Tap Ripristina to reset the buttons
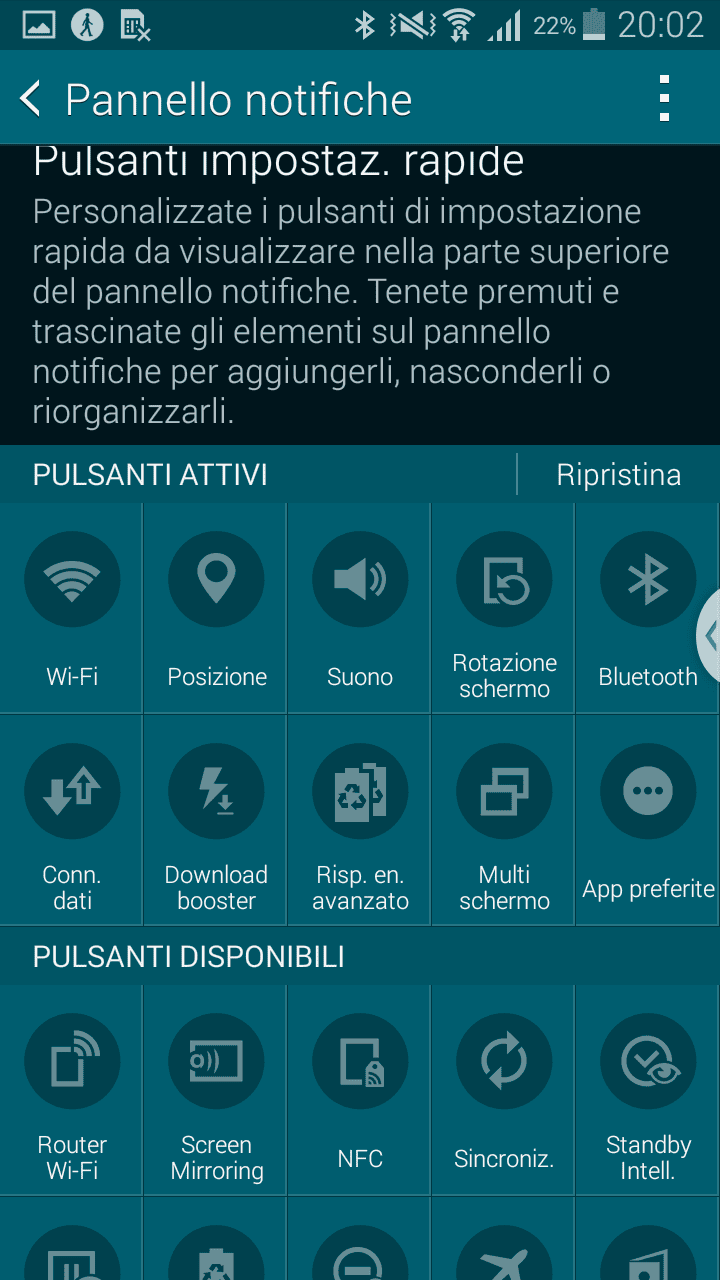Image resolution: width=720 pixels, height=1280 pixels. tap(618, 474)
